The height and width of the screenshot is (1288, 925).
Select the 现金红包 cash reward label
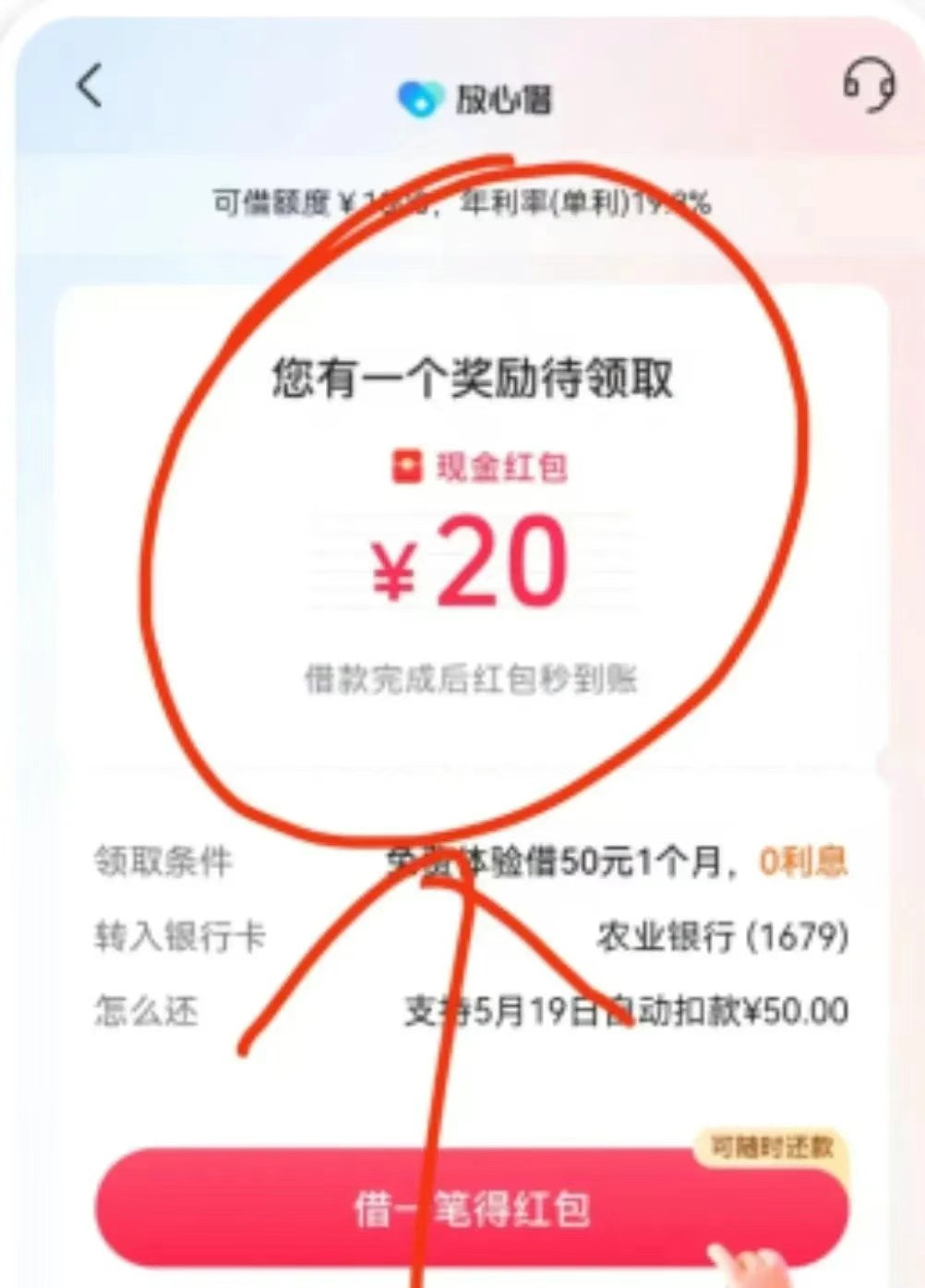click(503, 467)
